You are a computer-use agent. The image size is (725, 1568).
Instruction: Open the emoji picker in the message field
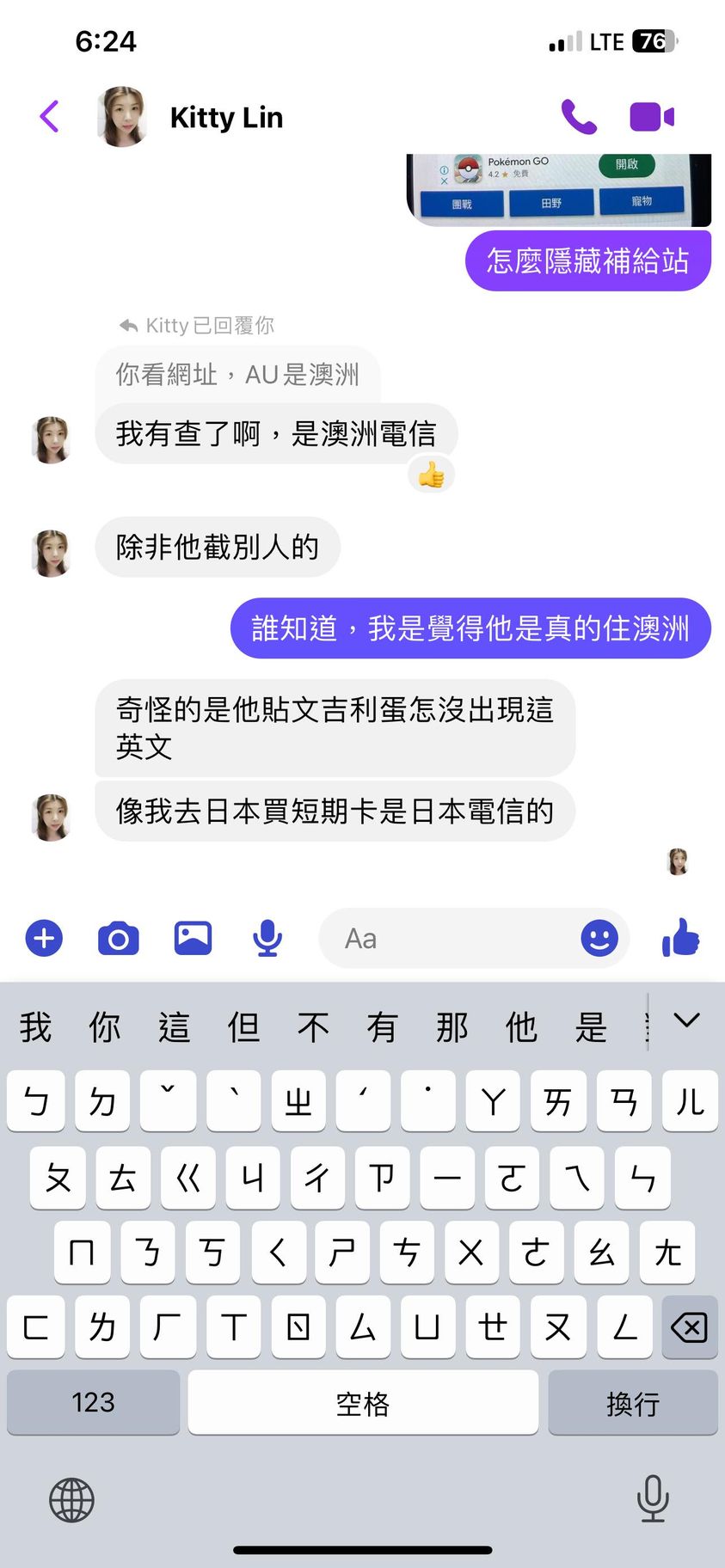pyautogui.click(x=599, y=938)
